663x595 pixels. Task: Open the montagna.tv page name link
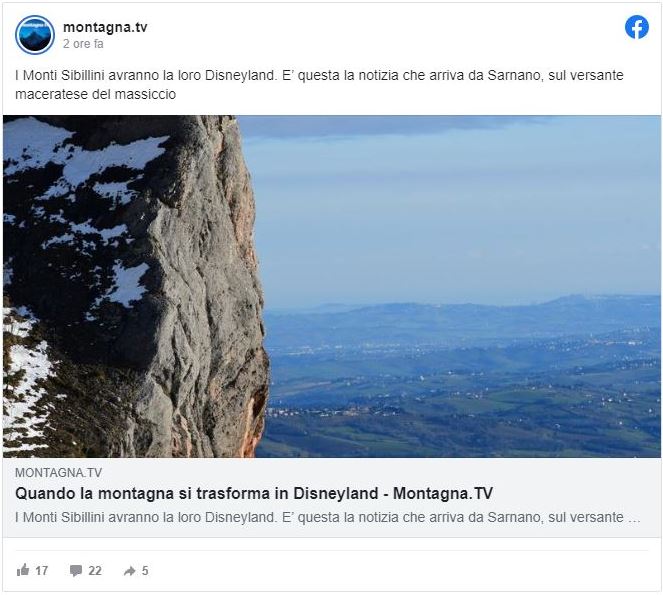click(x=104, y=26)
